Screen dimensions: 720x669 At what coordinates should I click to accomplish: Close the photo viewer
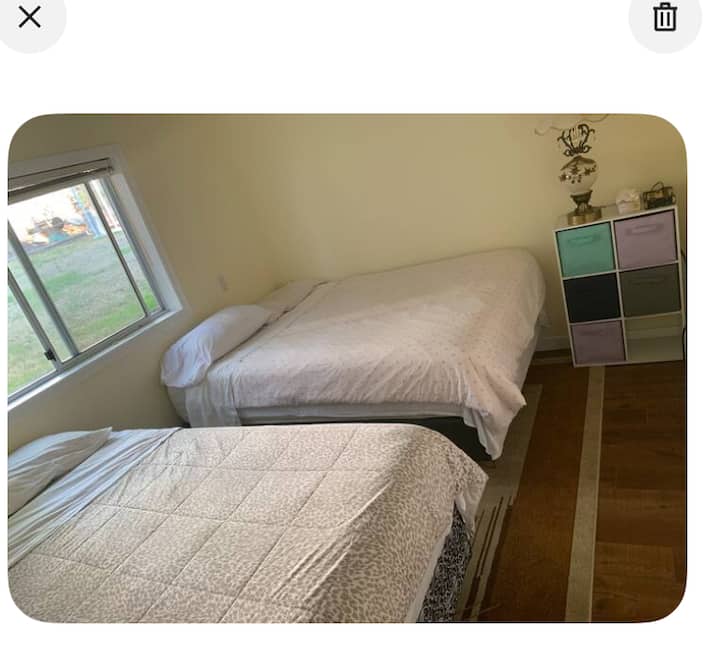coord(30,16)
